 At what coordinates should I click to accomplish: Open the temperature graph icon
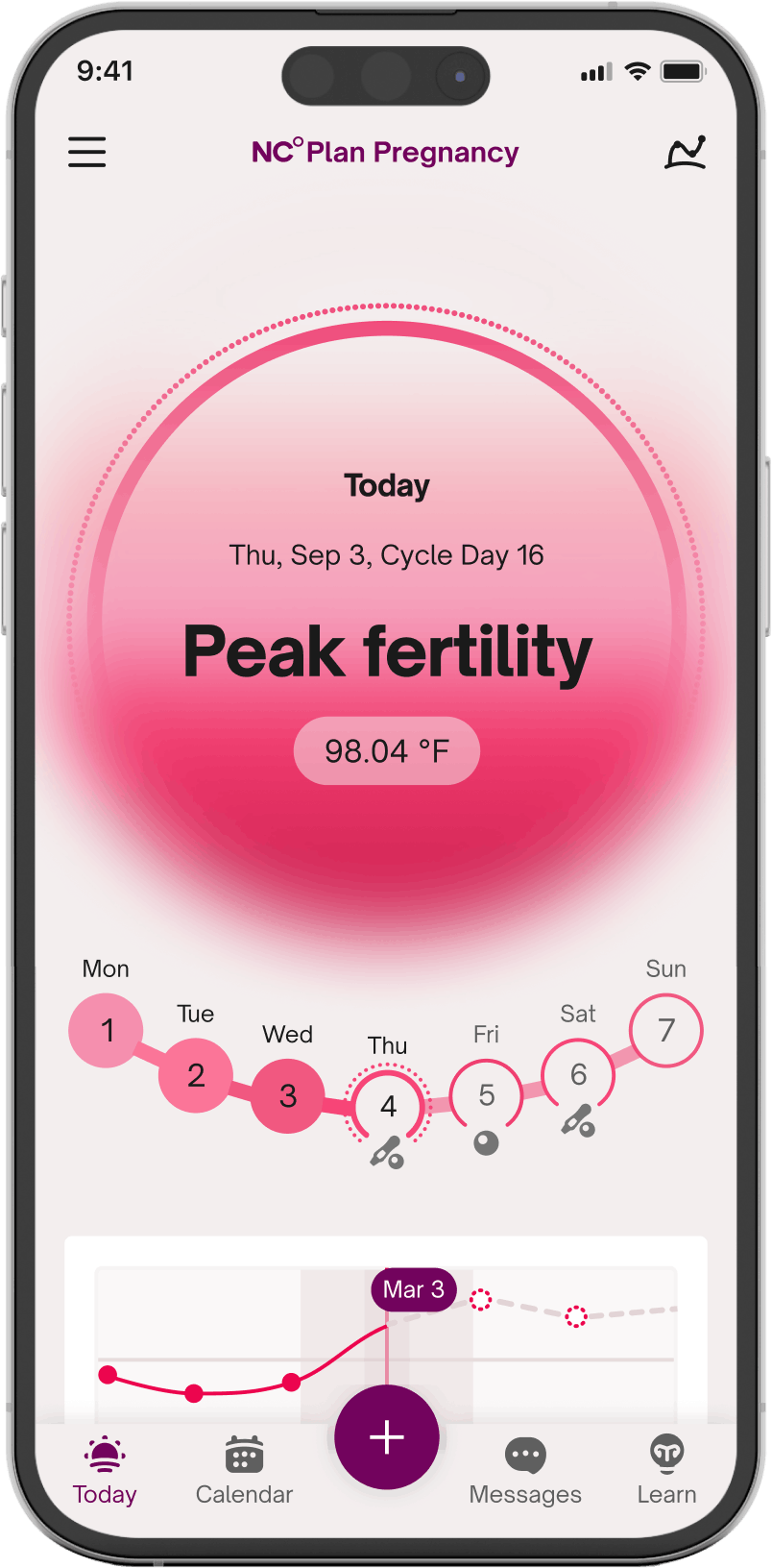[686, 153]
